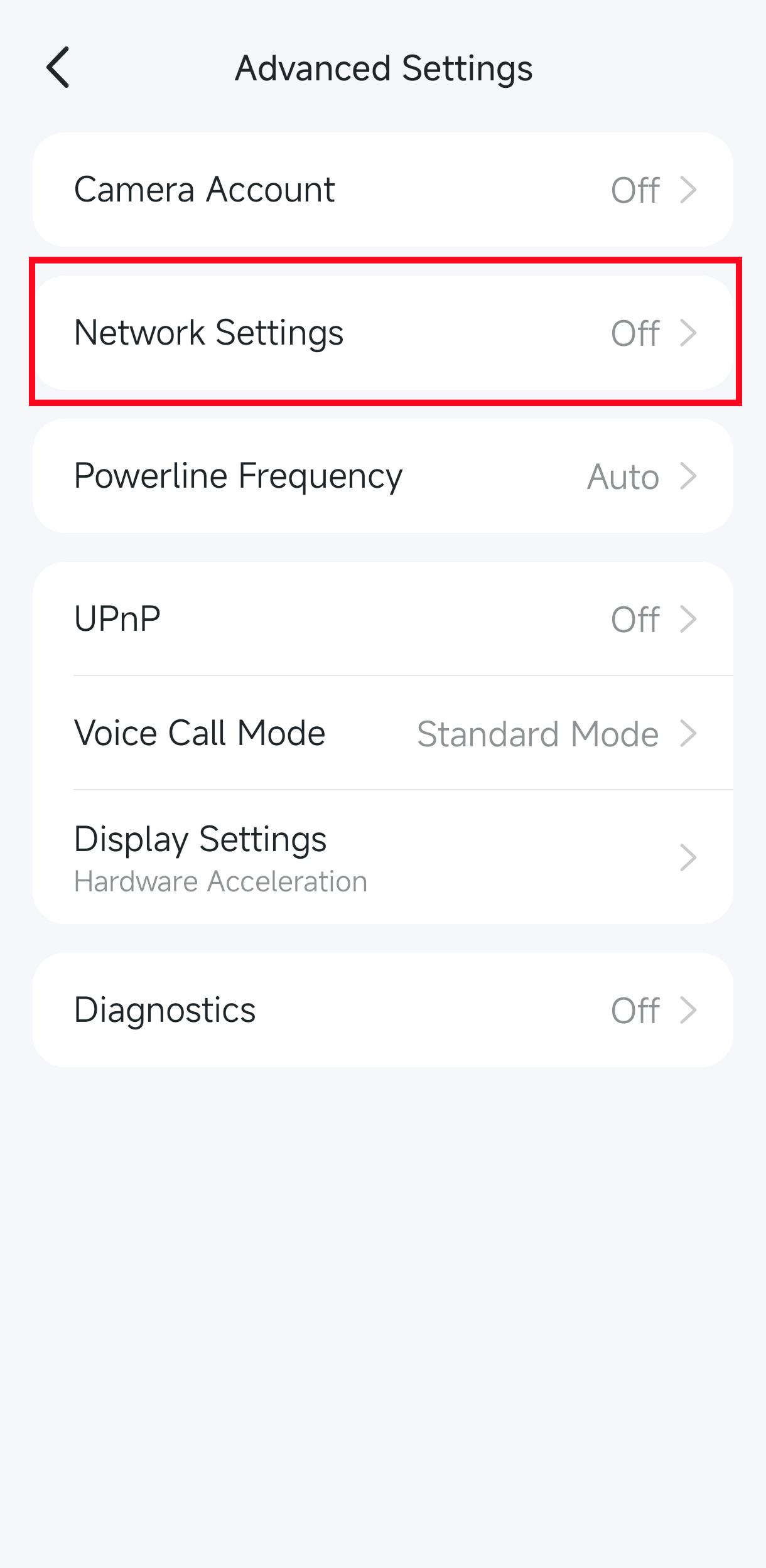Expand the Display Settings chevron
The width and height of the screenshot is (766, 1568).
point(689,857)
